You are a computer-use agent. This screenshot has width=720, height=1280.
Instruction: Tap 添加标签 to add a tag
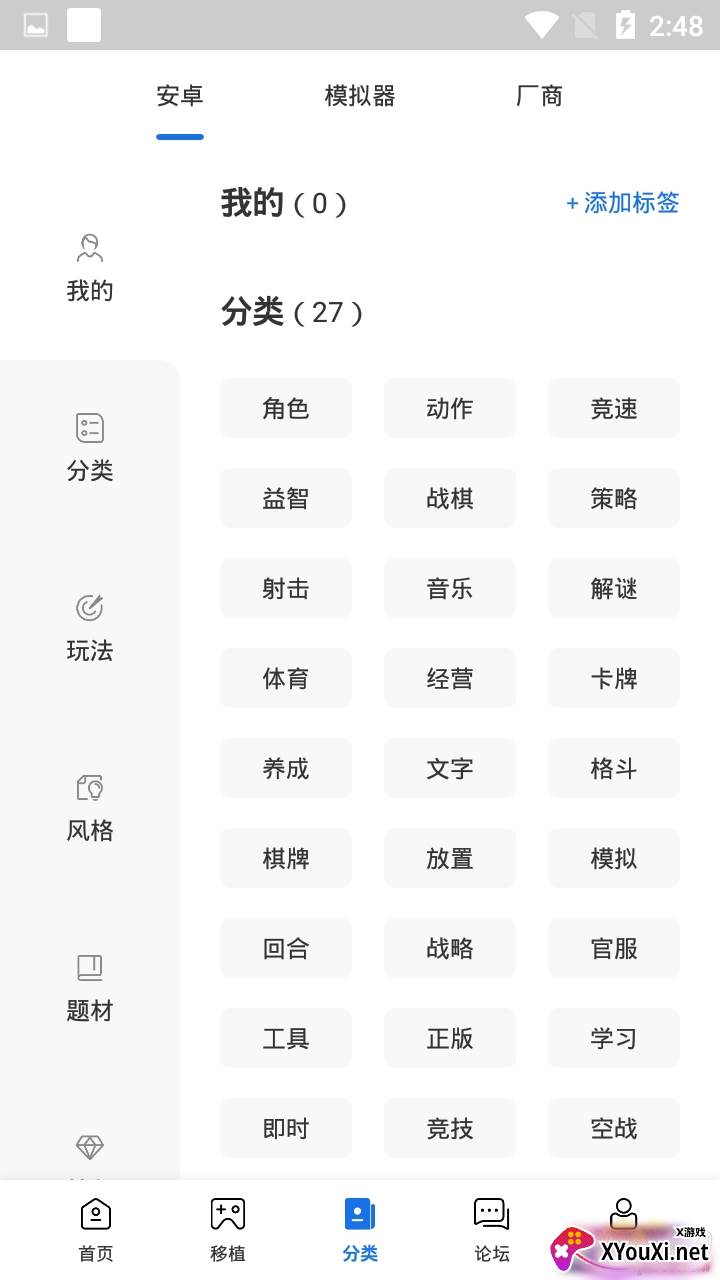click(x=622, y=203)
